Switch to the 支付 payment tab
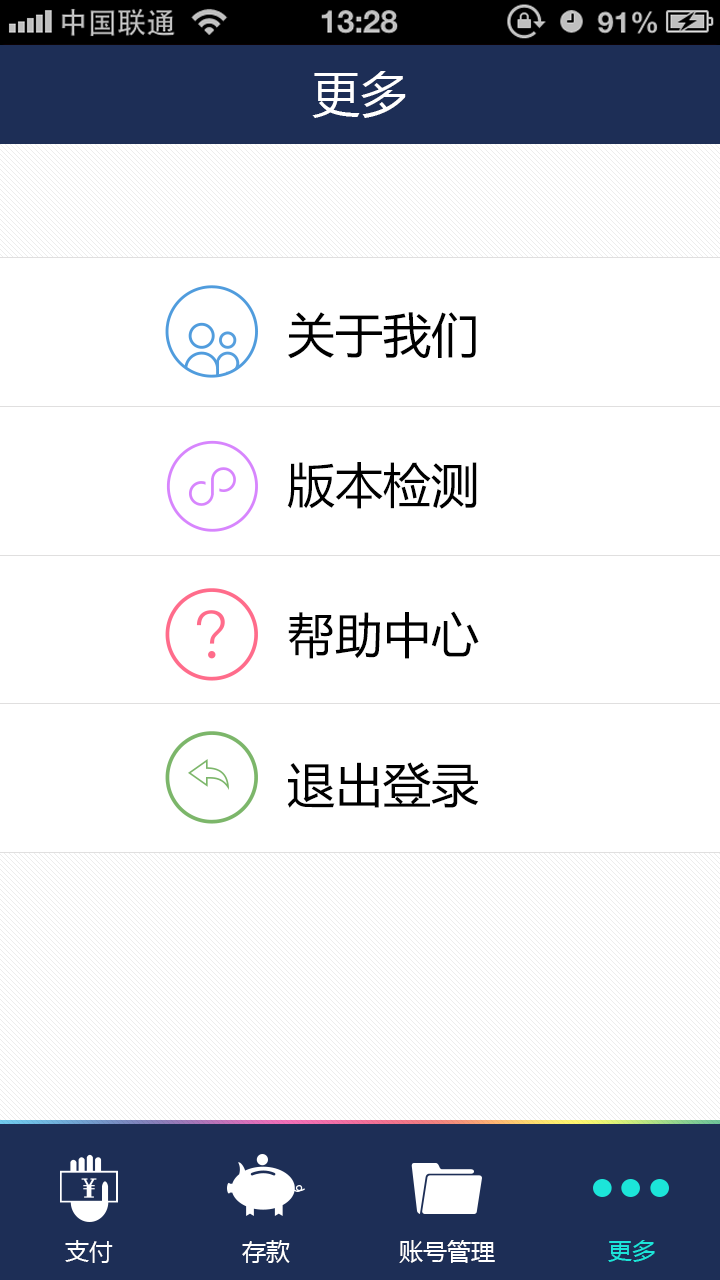Image resolution: width=720 pixels, height=1280 pixels. [89, 1204]
